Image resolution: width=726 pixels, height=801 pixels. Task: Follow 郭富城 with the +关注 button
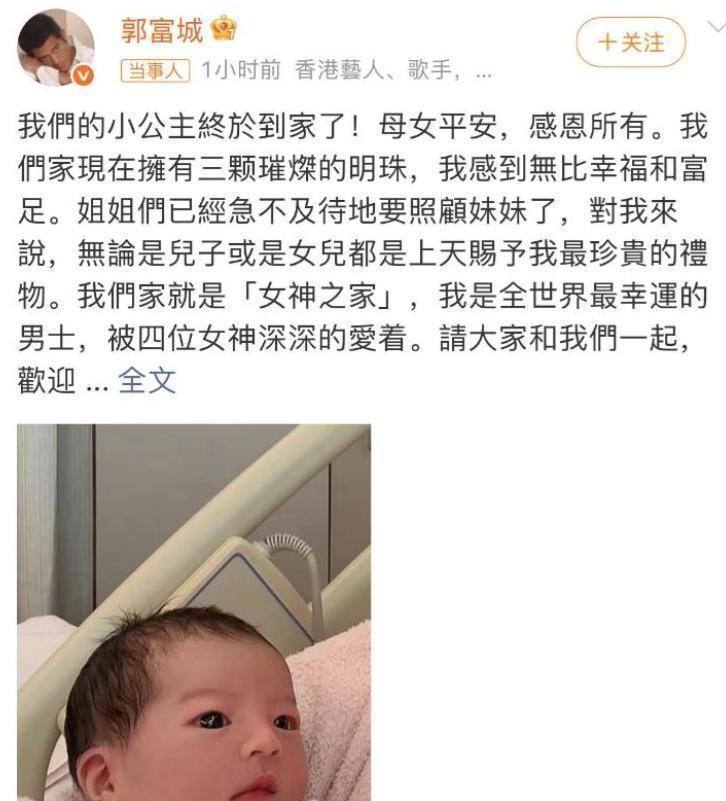(631, 43)
